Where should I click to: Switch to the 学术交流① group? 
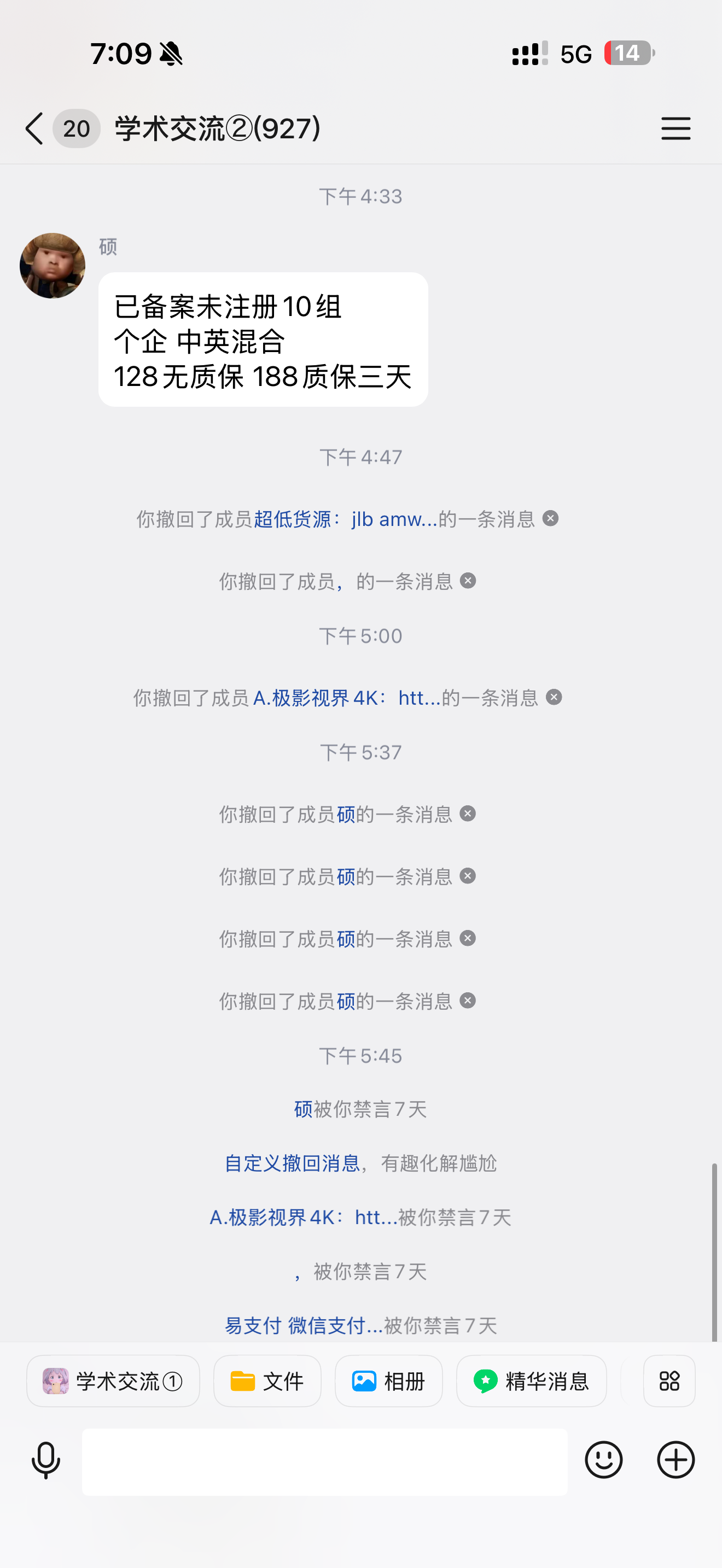[x=113, y=1381]
